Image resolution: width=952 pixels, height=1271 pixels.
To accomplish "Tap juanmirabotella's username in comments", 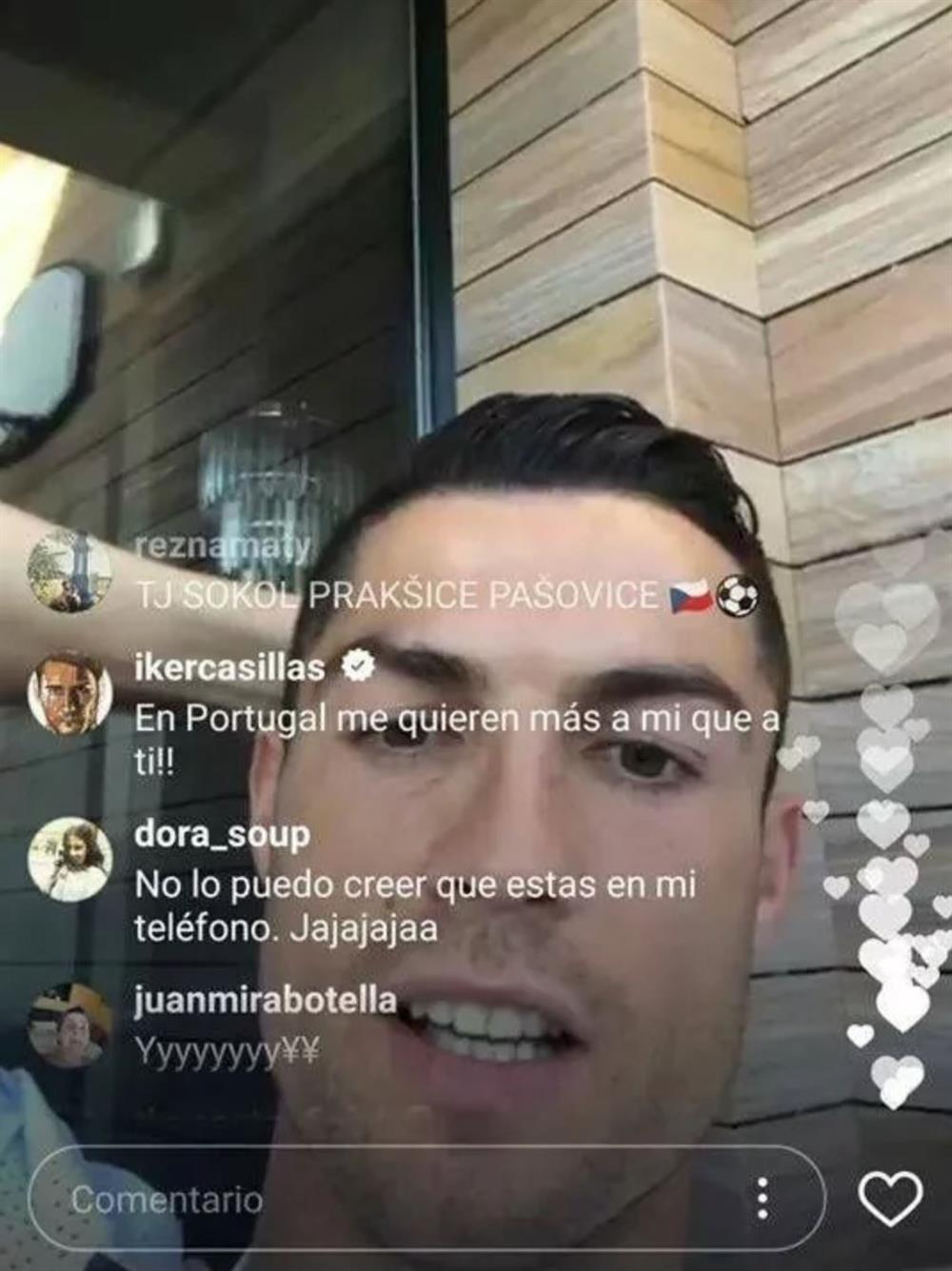I will click(x=265, y=1001).
